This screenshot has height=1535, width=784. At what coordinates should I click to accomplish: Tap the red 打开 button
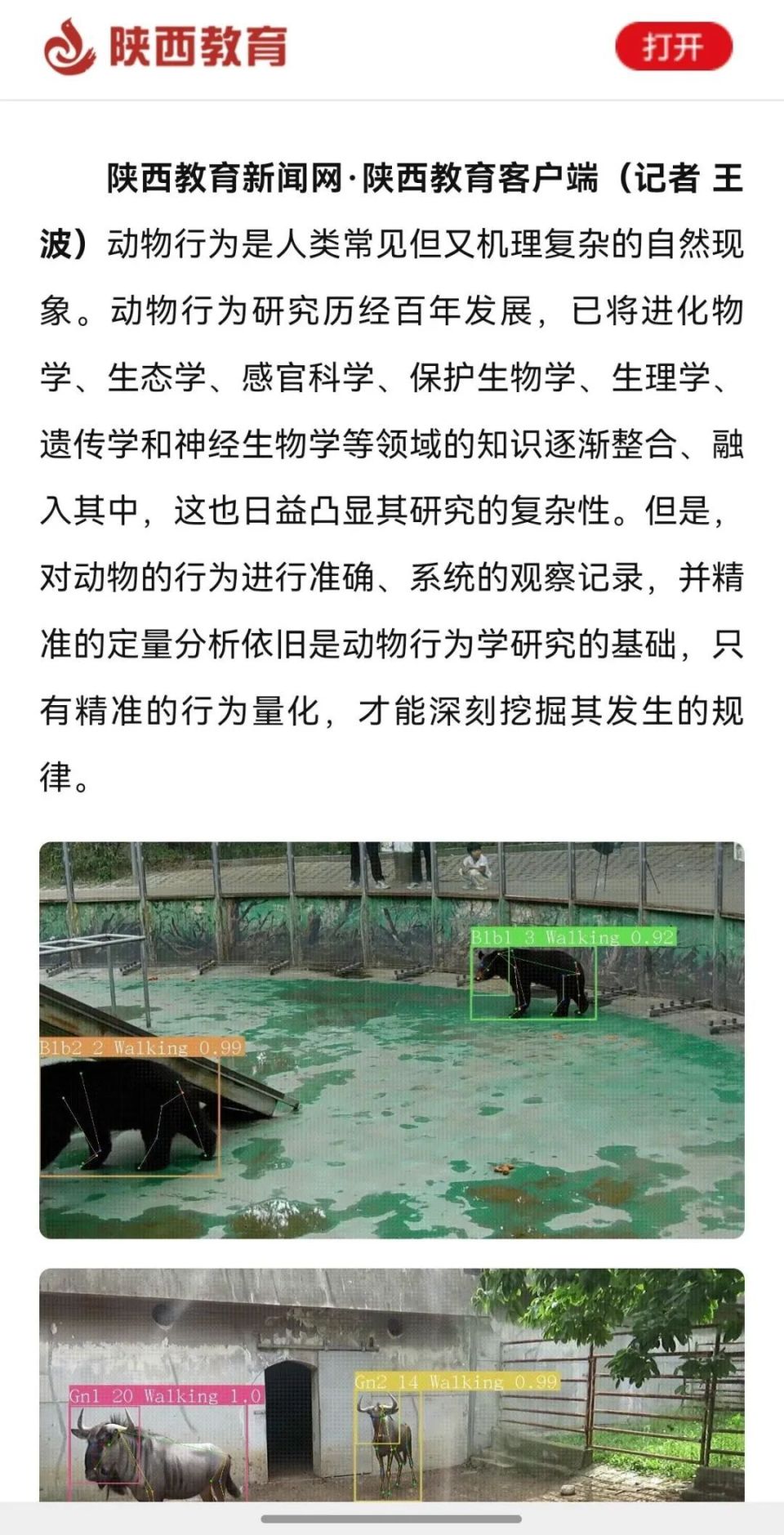point(673,47)
